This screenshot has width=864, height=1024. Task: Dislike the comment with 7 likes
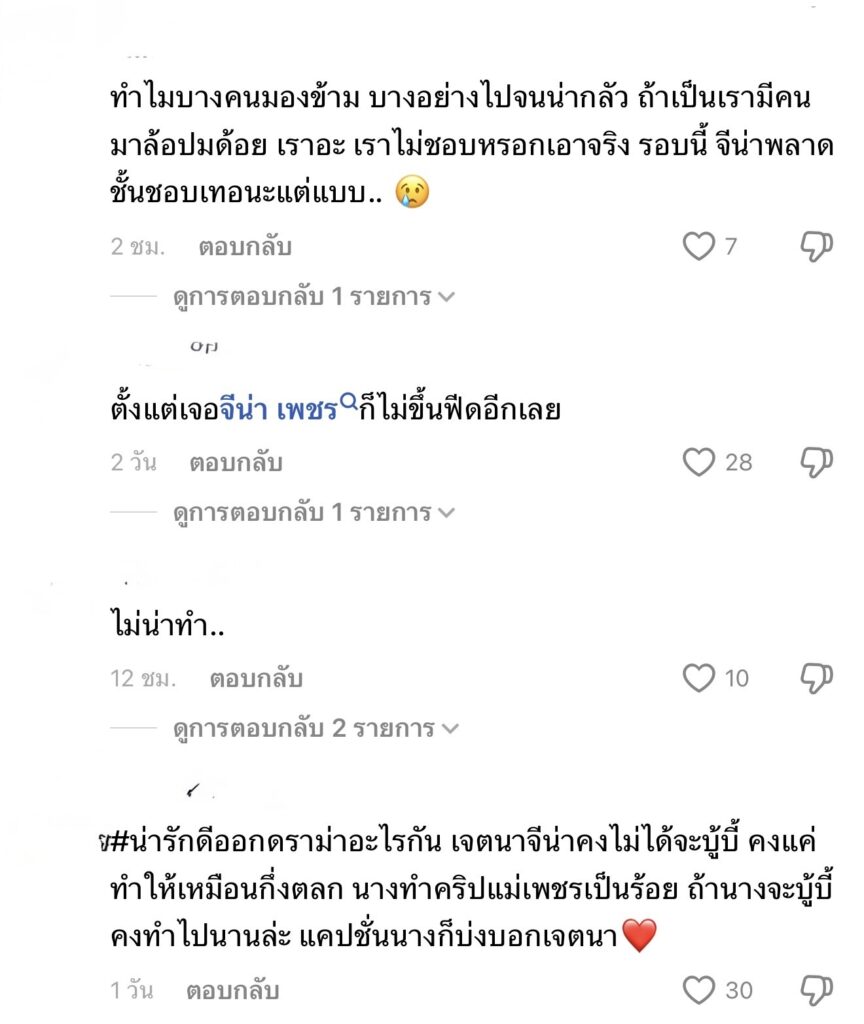(817, 247)
